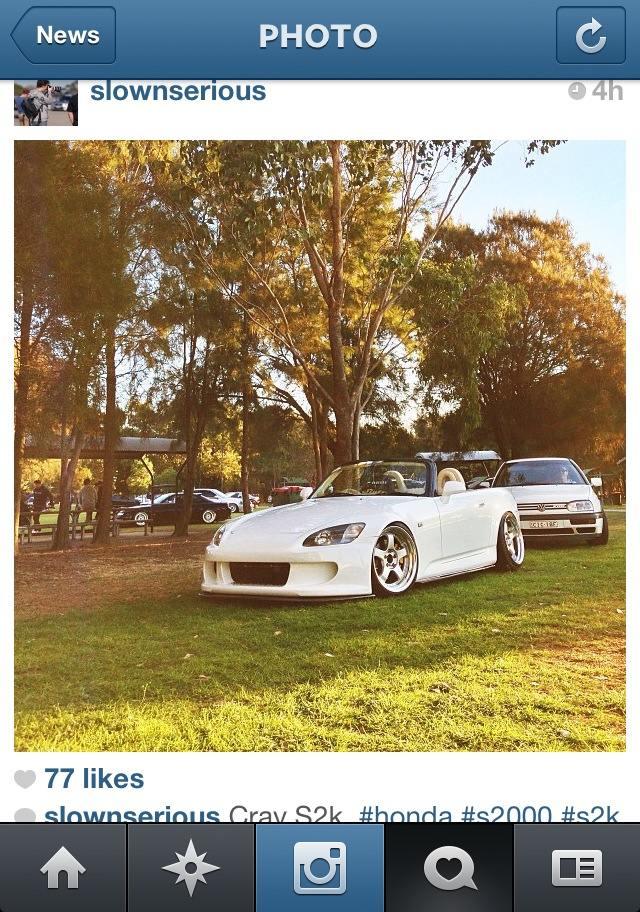Open the slownserious username at top
Screen dimensions: 640x912
coord(177,91)
